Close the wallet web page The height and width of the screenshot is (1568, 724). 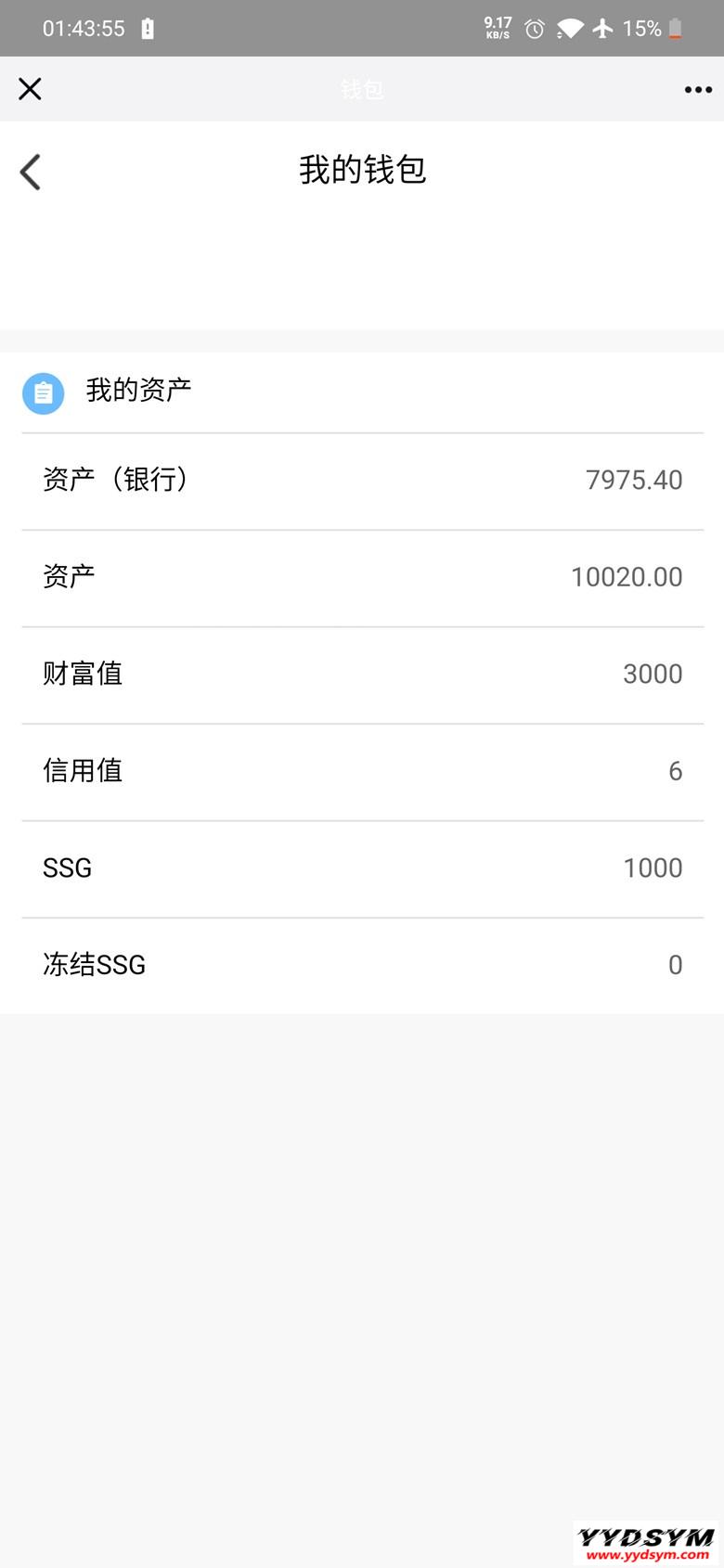coord(30,89)
